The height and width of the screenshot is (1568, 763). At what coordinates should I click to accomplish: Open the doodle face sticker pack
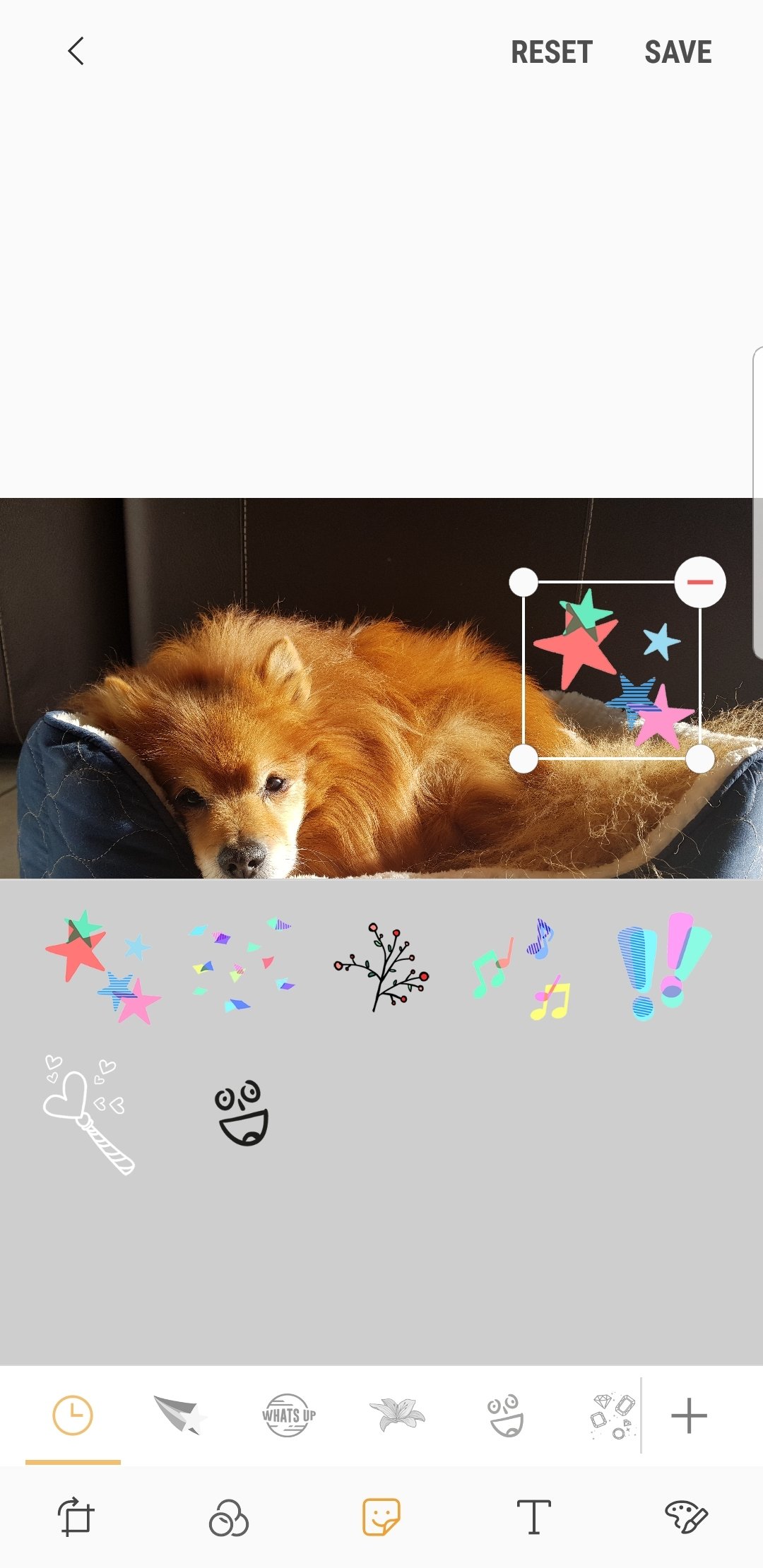(x=506, y=1415)
